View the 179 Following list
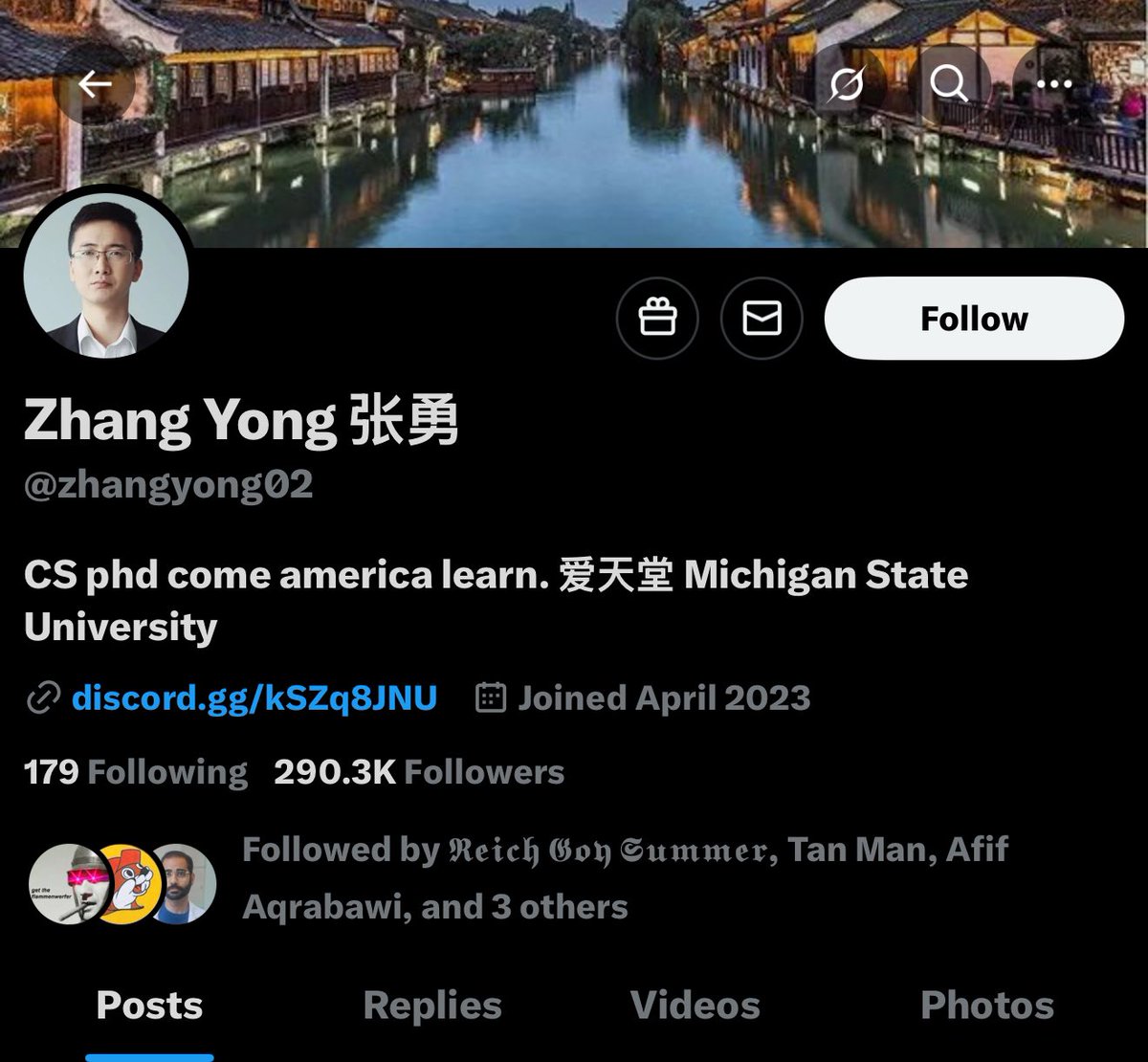 coord(135,772)
